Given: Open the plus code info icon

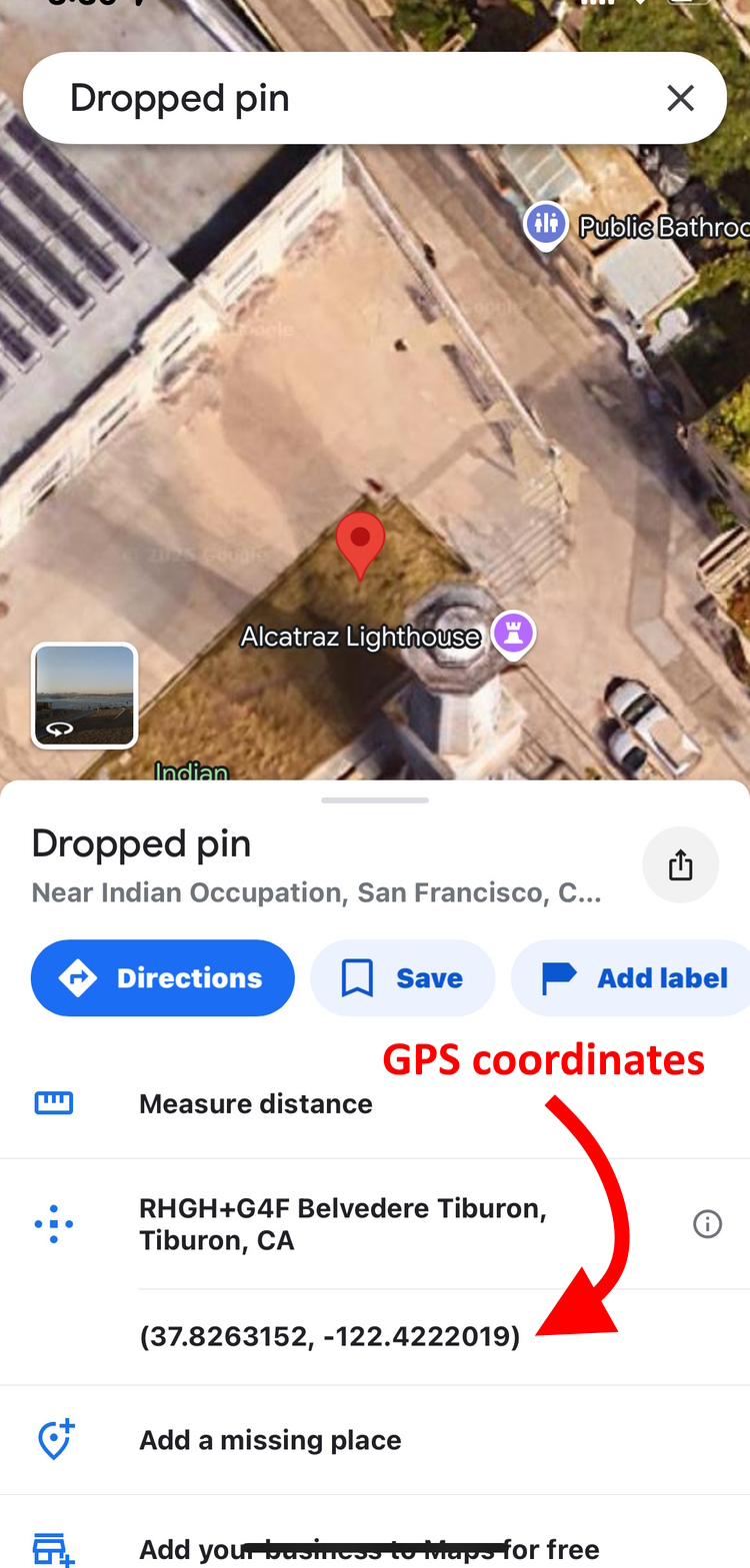Looking at the screenshot, I should click(x=707, y=1223).
